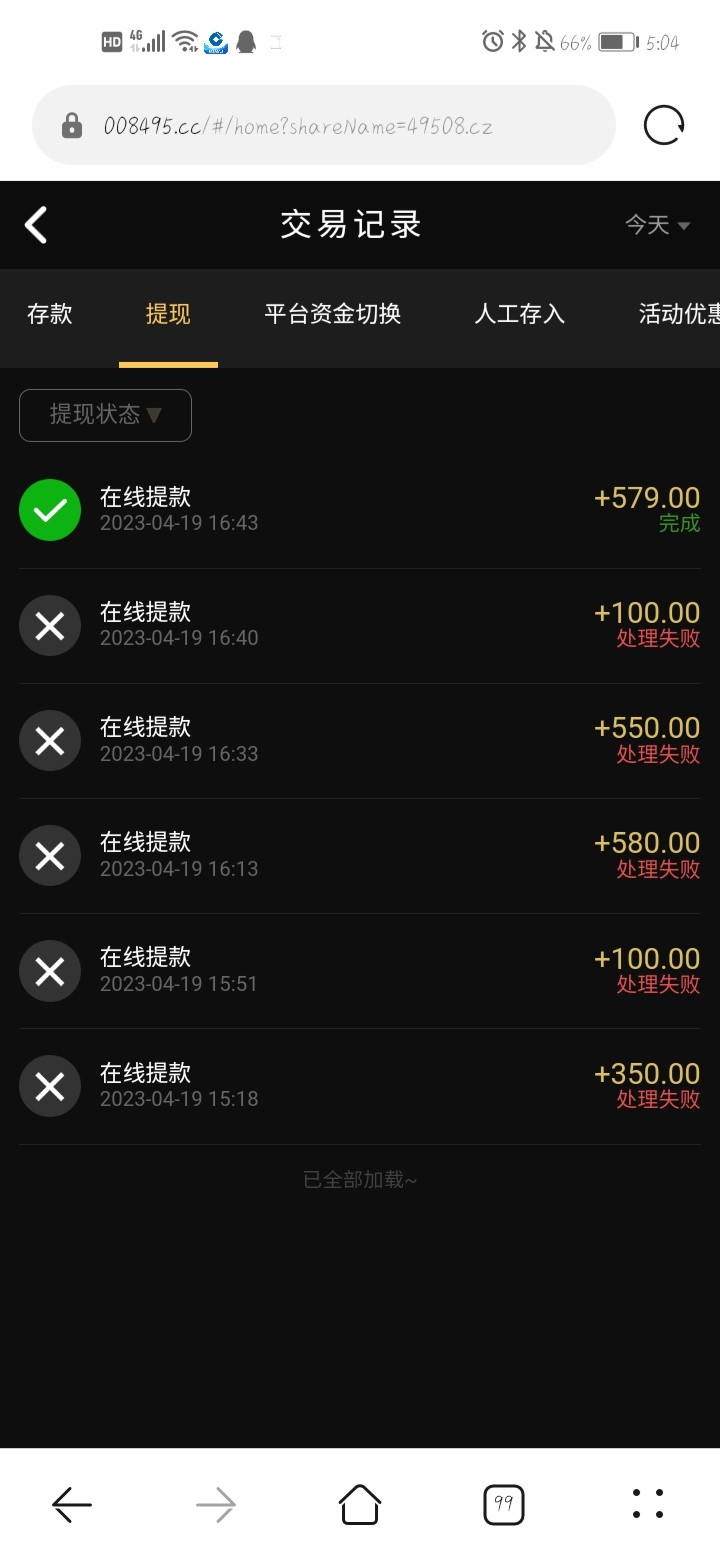The image size is (720, 1560).
Task: Tap the browser address bar
Action: click(320, 126)
